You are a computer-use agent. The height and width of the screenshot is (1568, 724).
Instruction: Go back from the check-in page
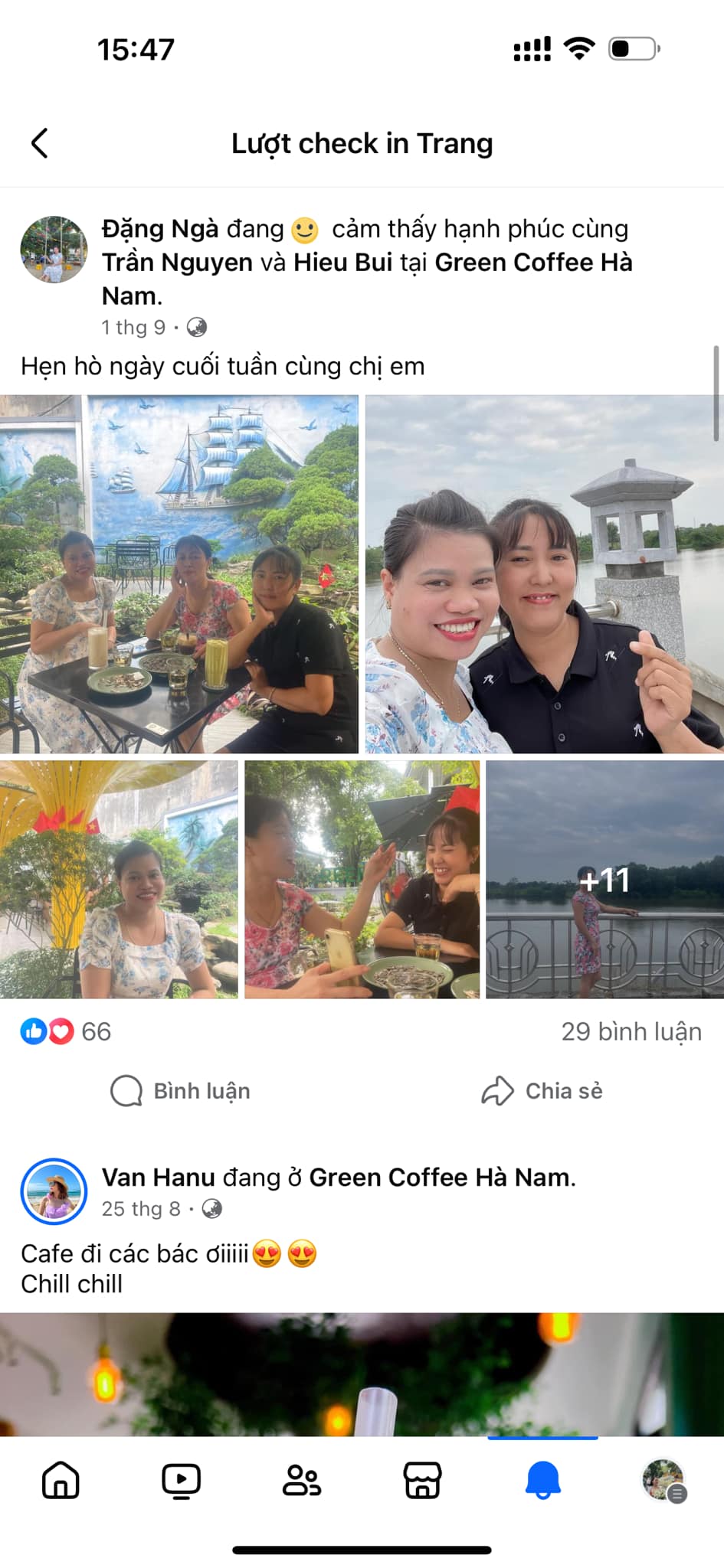(x=40, y=143)
